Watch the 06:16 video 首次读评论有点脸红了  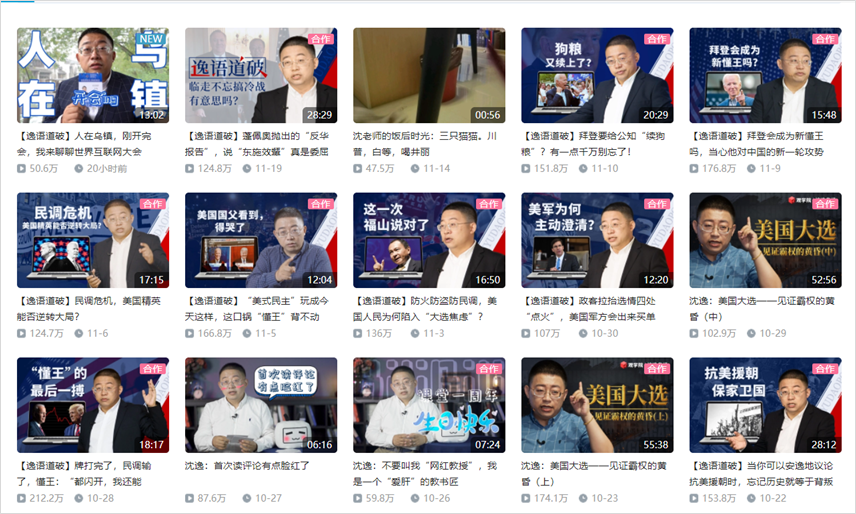[261, 405]
